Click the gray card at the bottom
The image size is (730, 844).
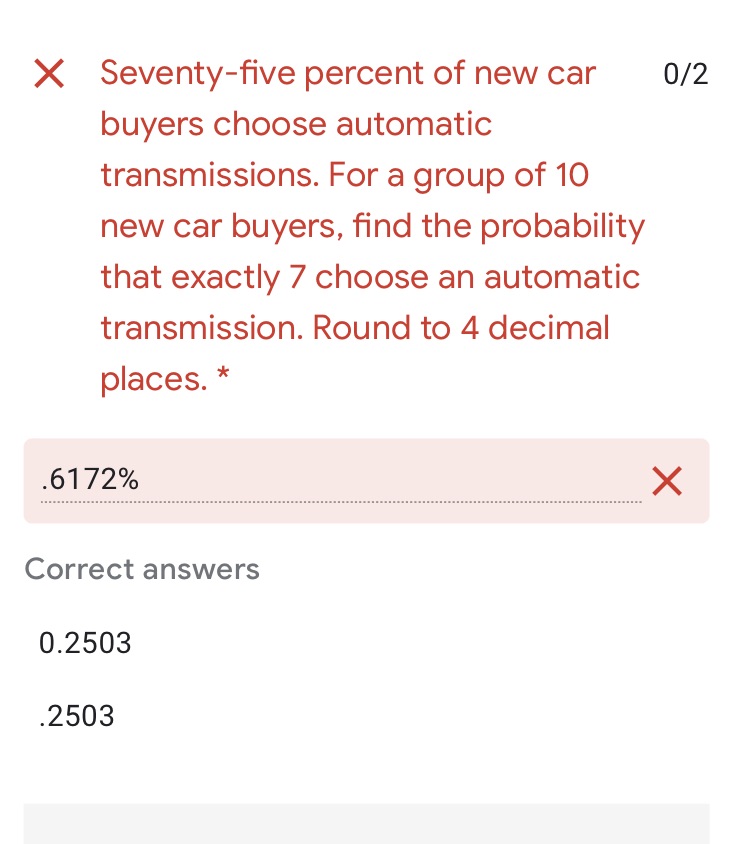[x=365, y=825]
